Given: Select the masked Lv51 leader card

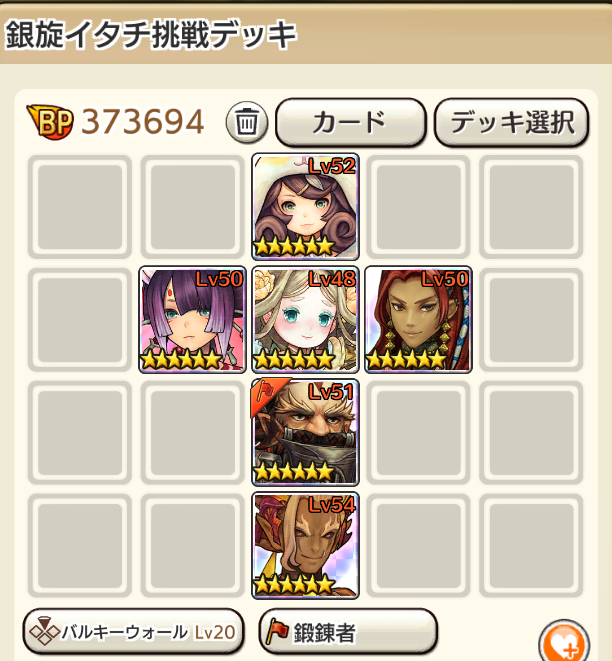Looking at the screenshot, I should pyautogui.click(x=305, y=432).
